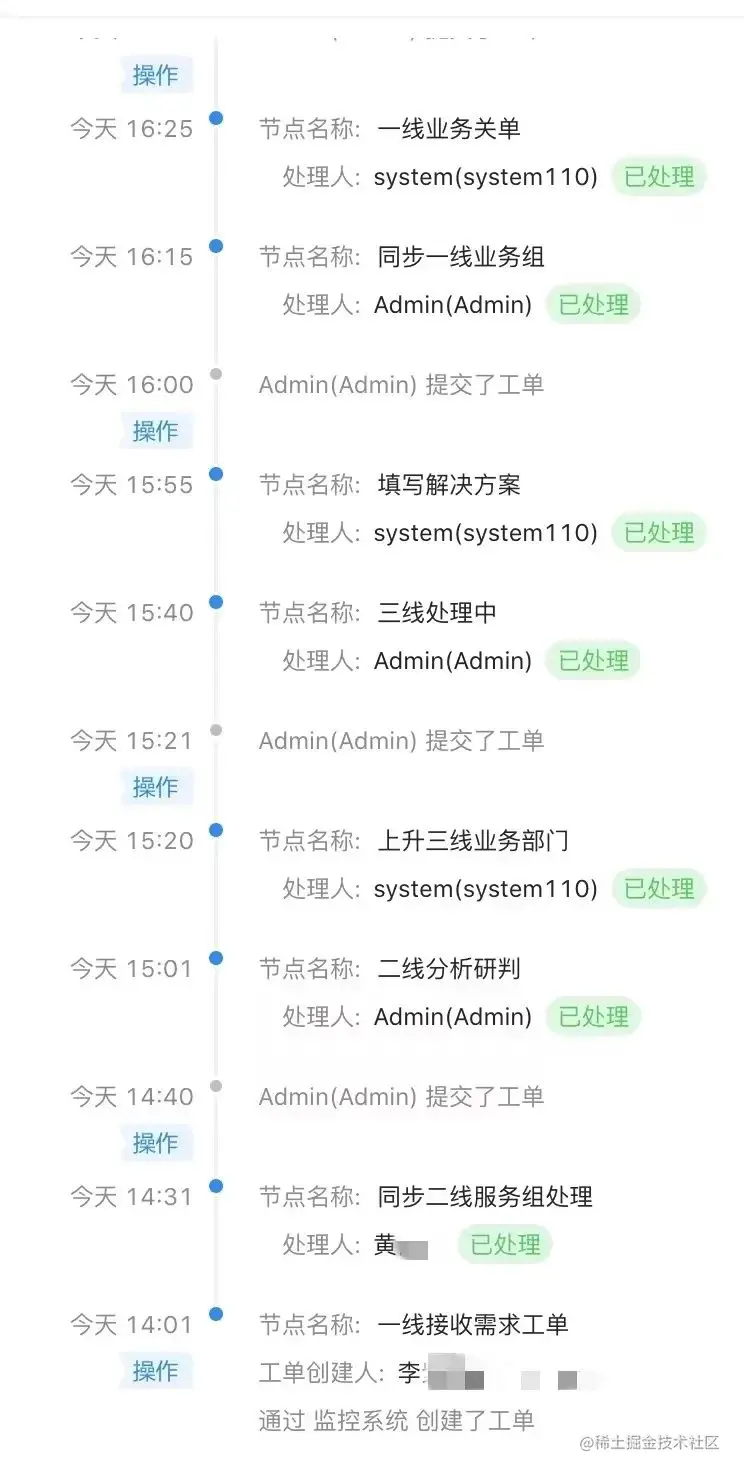Tap the 操作 tag under 今天 14:01
The height and width of the screenshot is (1476, 744).
[156, 1371]
